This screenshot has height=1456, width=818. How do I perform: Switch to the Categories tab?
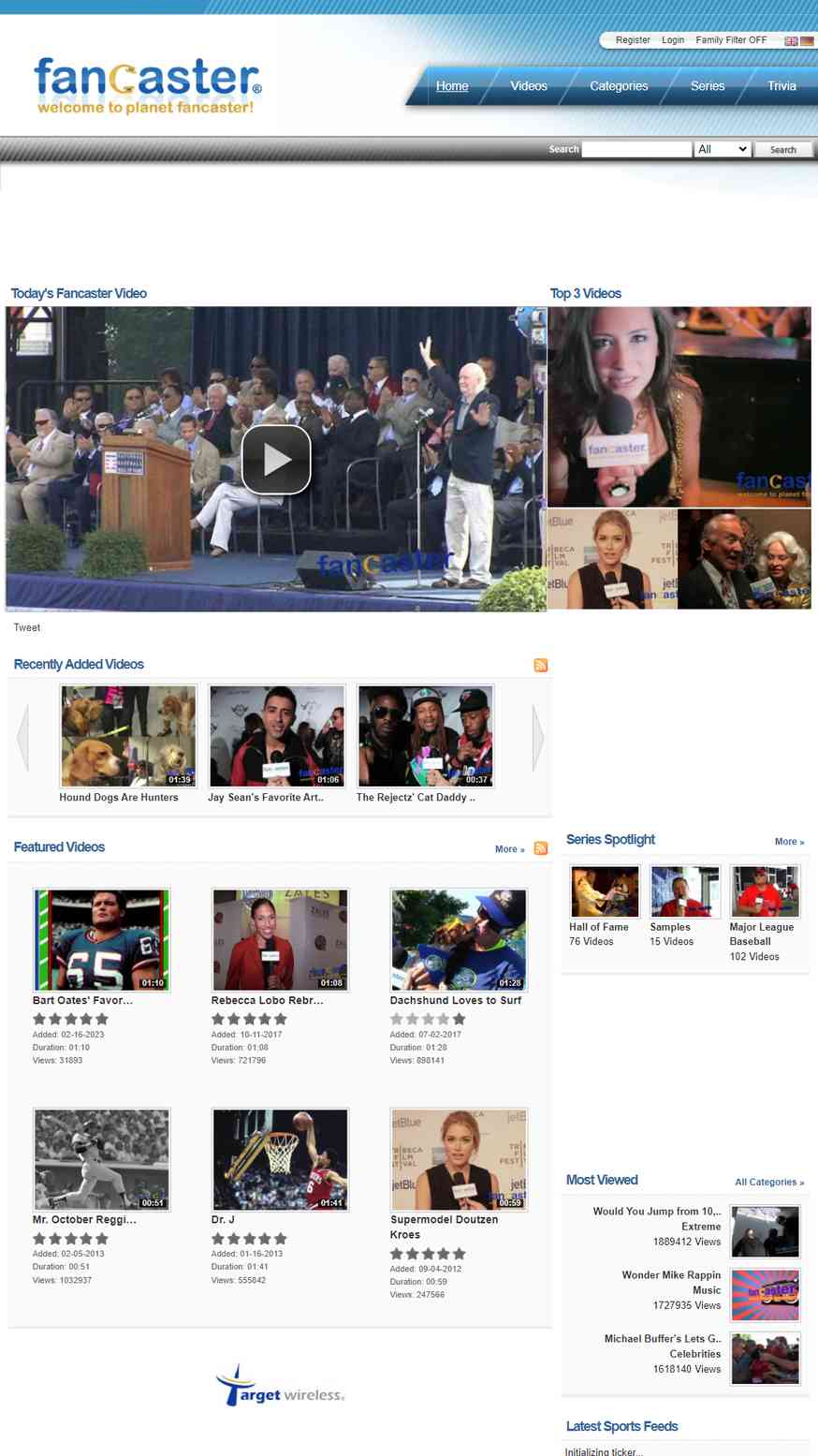(619, 86)
